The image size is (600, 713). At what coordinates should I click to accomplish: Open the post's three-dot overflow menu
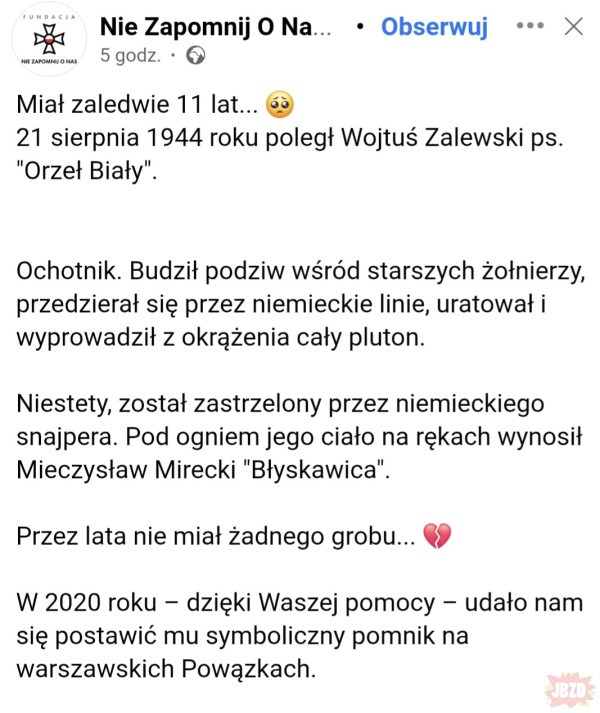click(x=529, y=27)
